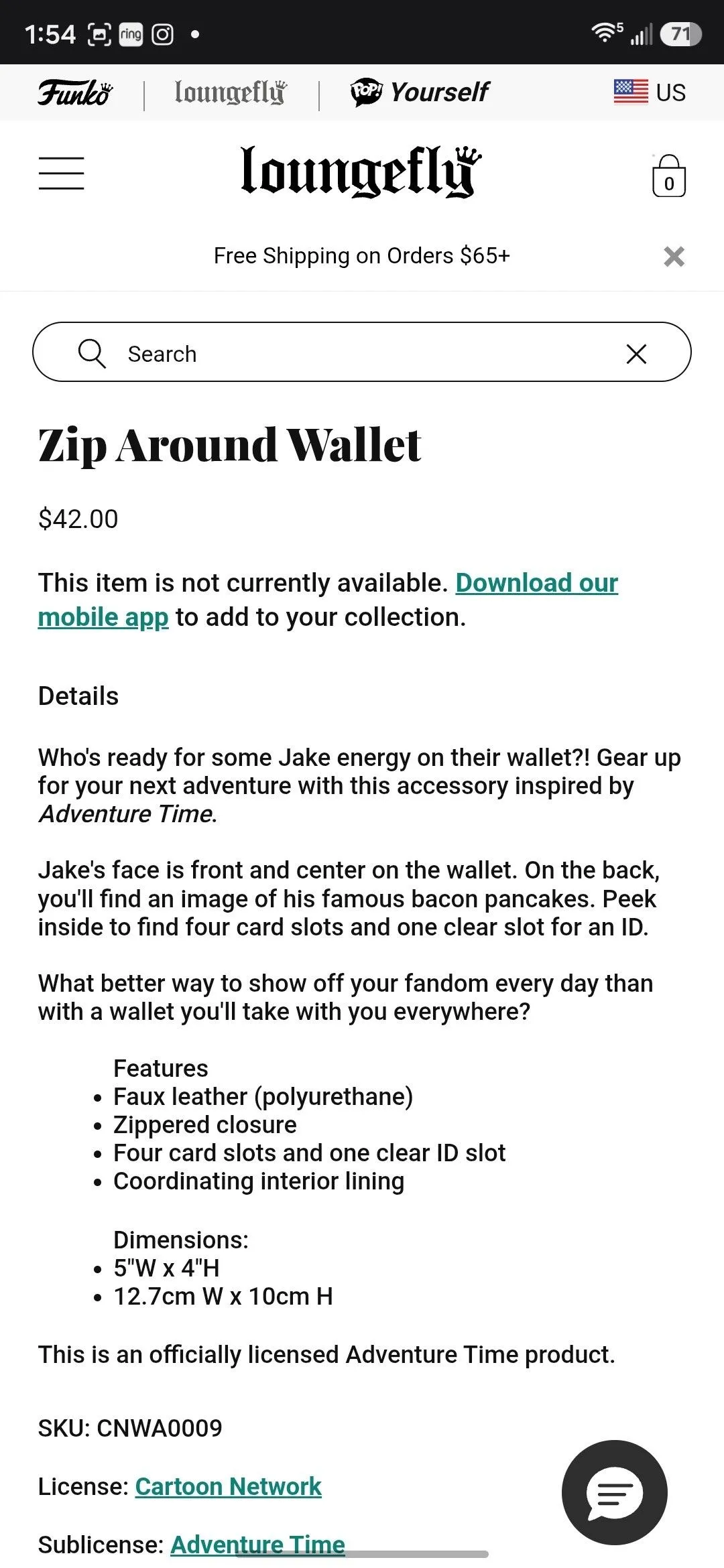Switch to the Funko site tab
This screenshot has height=1568, width=724.
point(75,92)
